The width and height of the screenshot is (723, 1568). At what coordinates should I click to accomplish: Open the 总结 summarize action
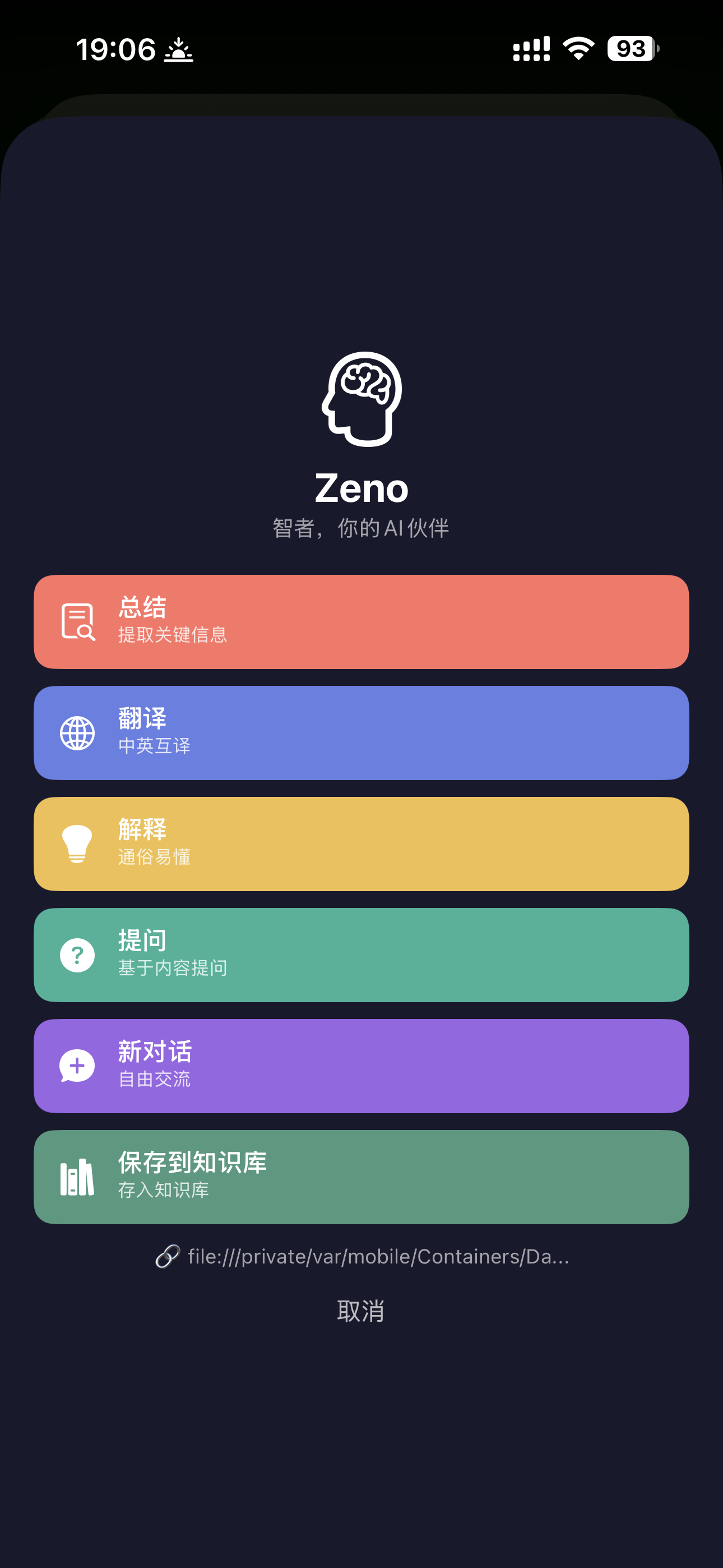pyautogui.click(x=361, y=621)
